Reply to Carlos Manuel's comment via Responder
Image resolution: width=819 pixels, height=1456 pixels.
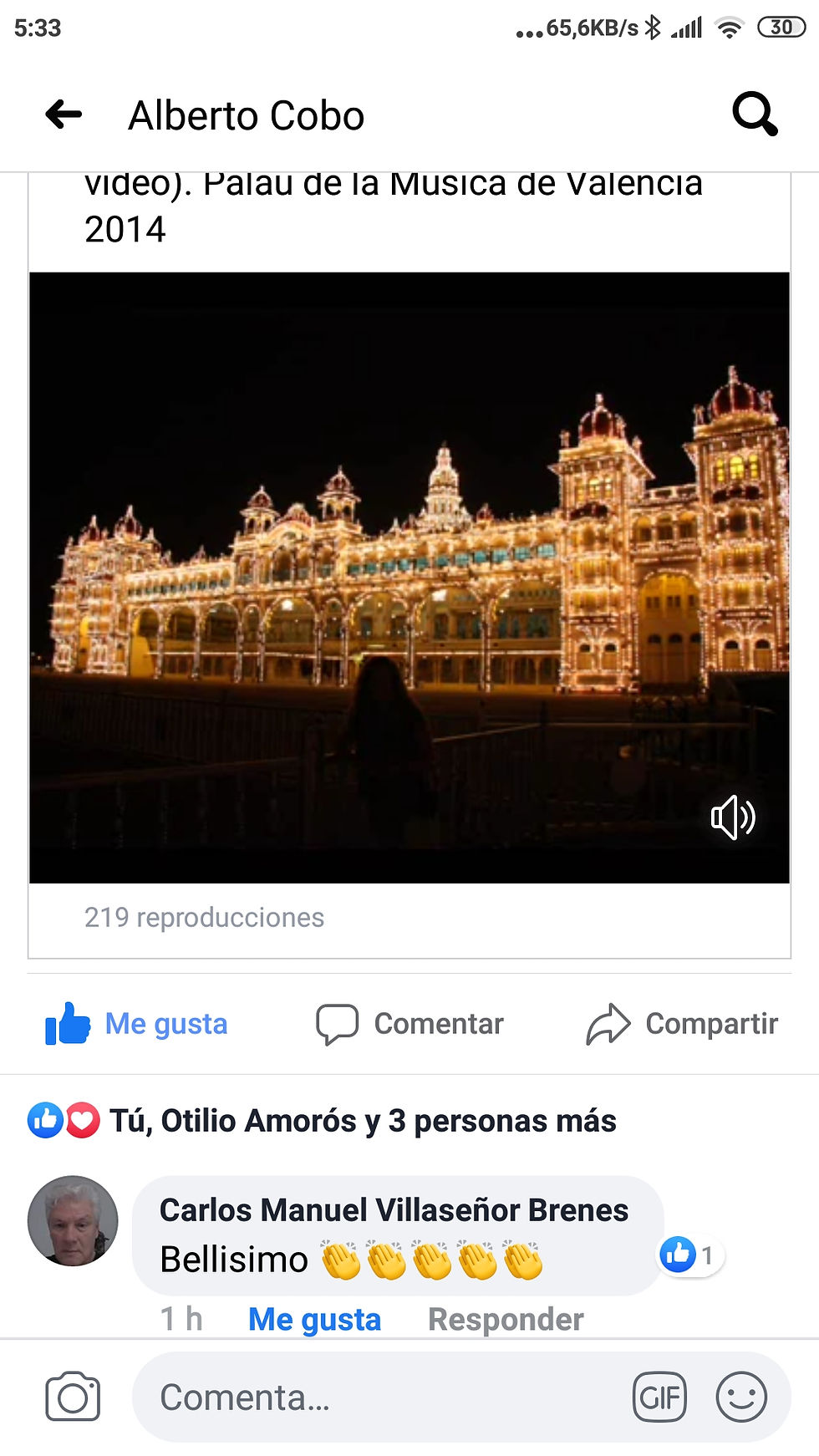coord(505,1319)
